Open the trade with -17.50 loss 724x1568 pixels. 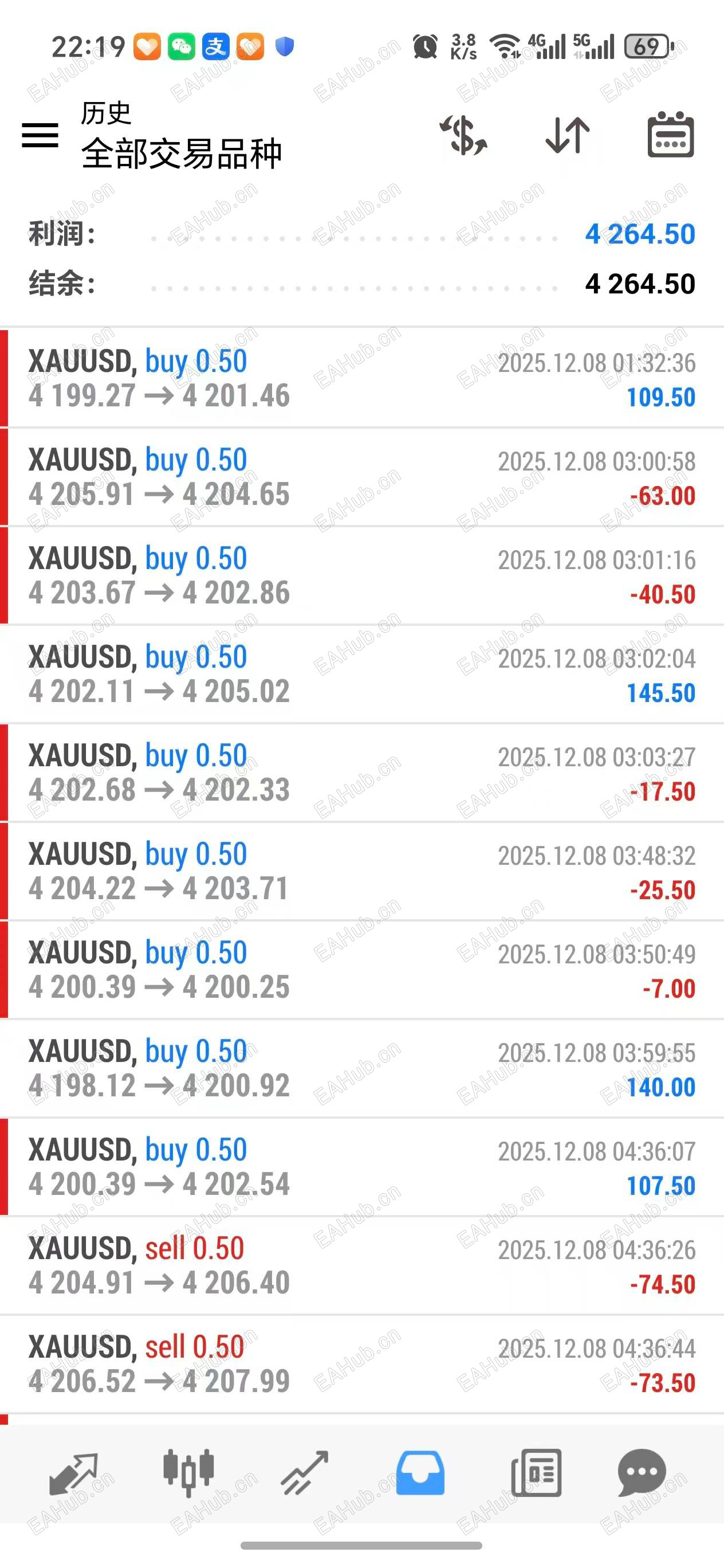[362, 773]
